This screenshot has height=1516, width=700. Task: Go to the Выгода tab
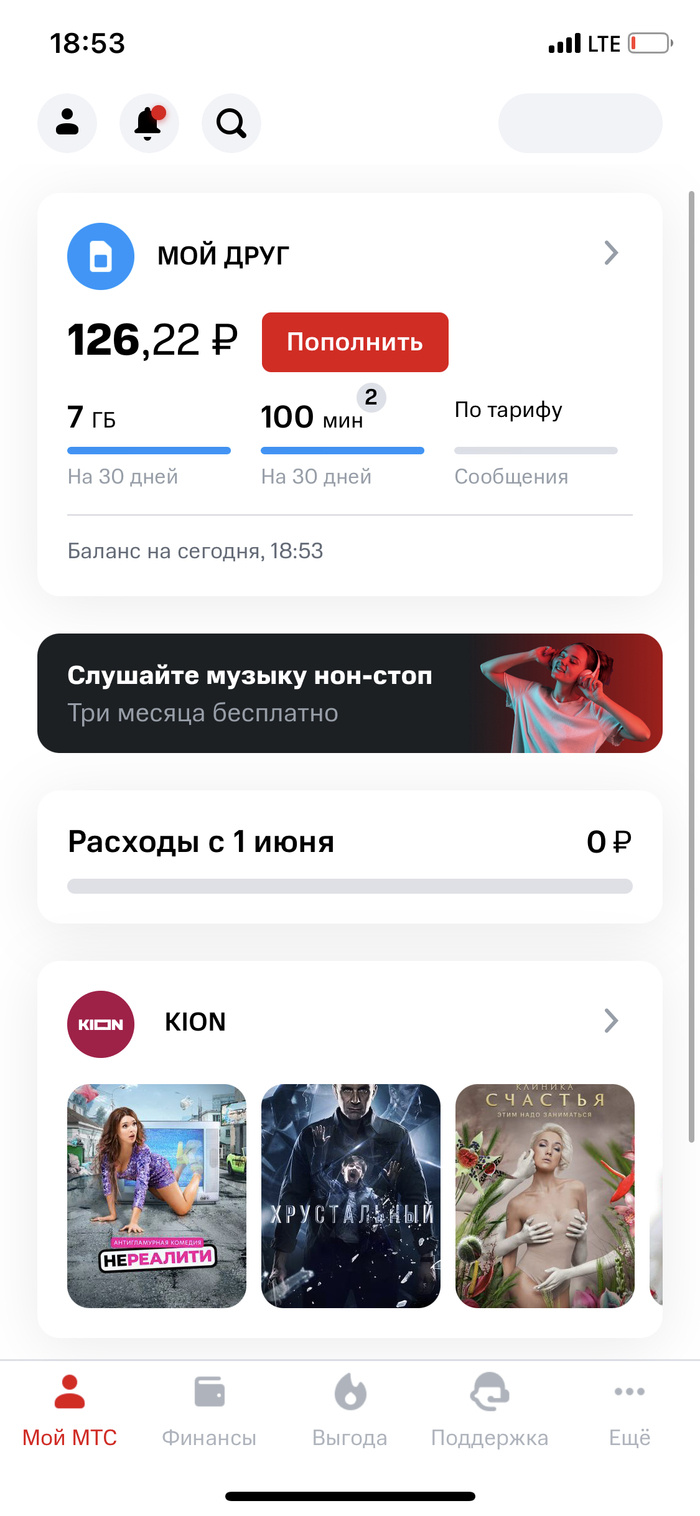pyautogui.click(x=349, y=1410)
